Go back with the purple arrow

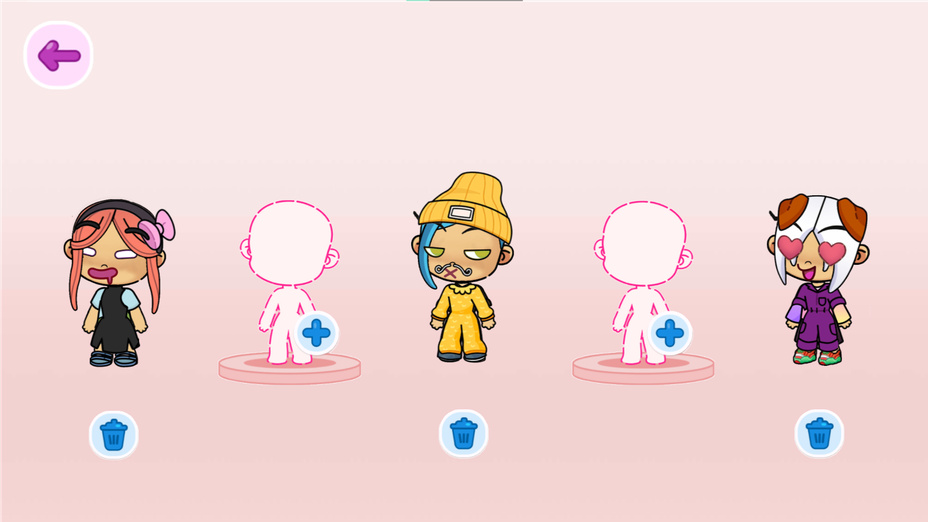click(x=58, y=55)
